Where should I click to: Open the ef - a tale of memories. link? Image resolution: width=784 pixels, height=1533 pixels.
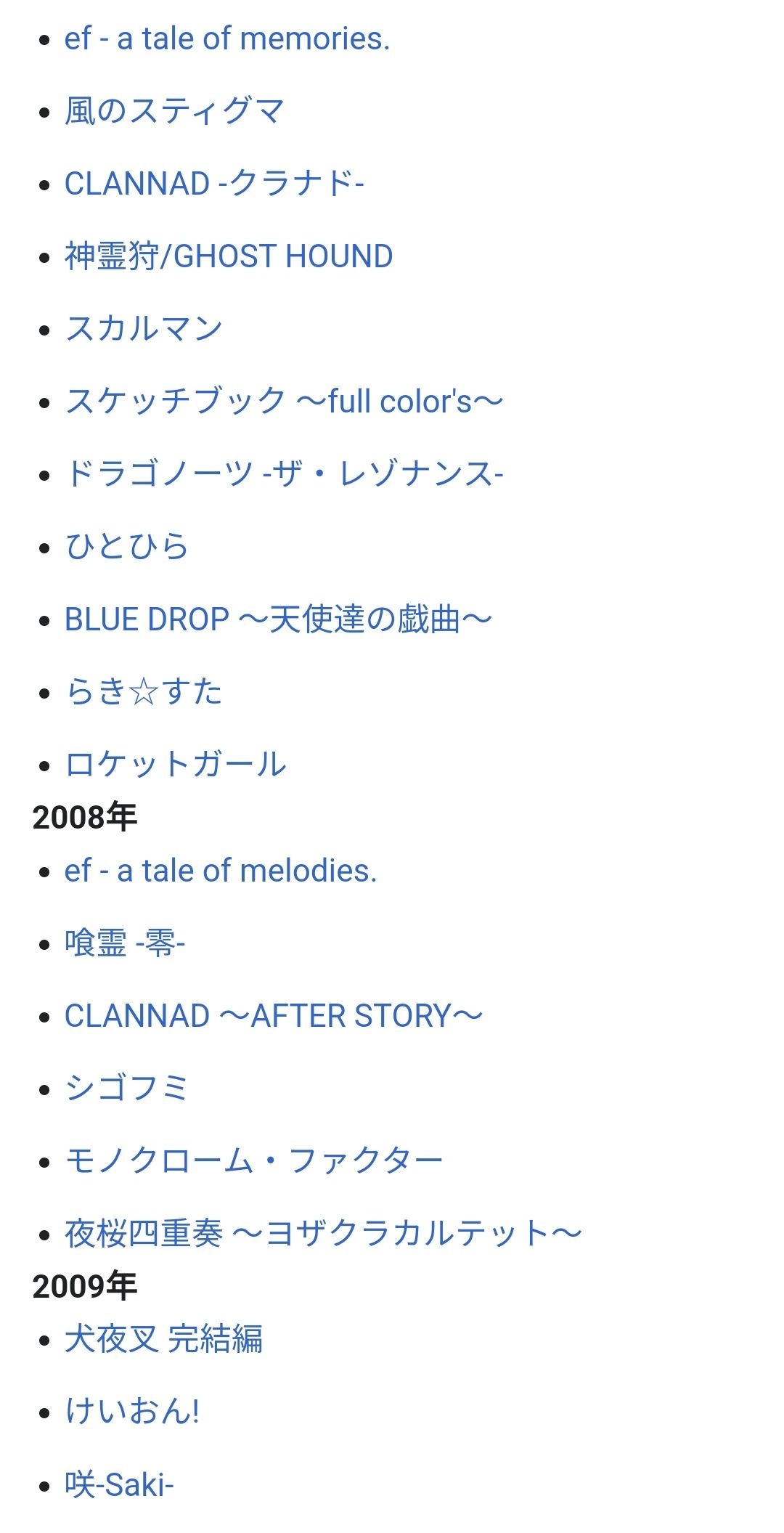226,38
